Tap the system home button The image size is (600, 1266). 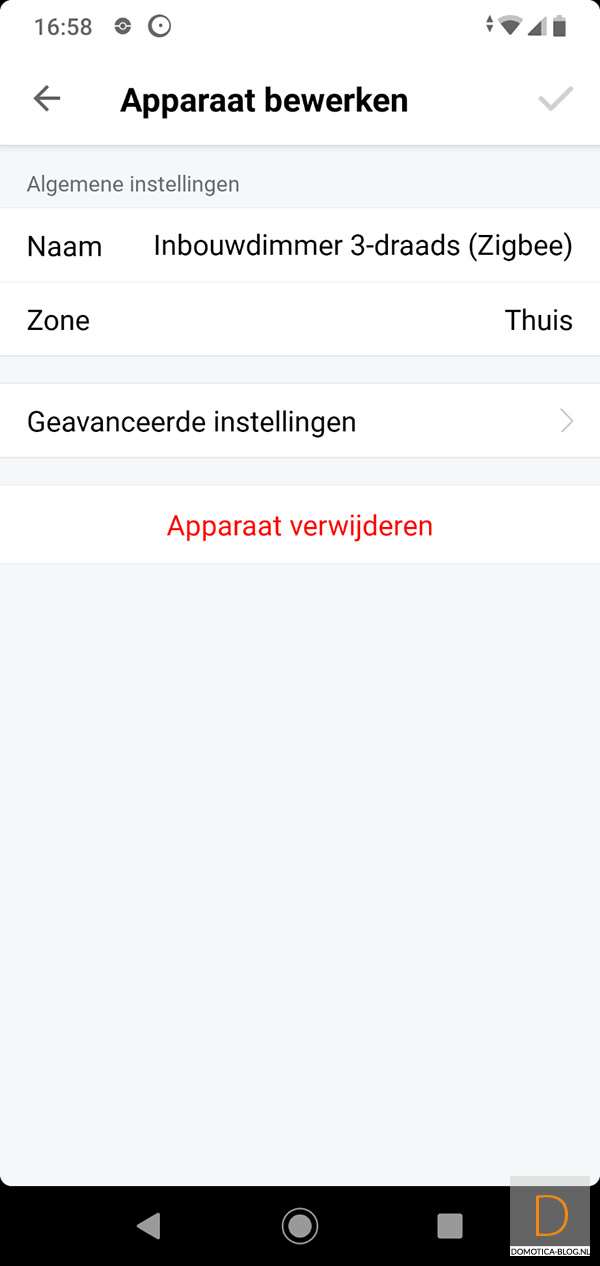tap(300, 1225)
